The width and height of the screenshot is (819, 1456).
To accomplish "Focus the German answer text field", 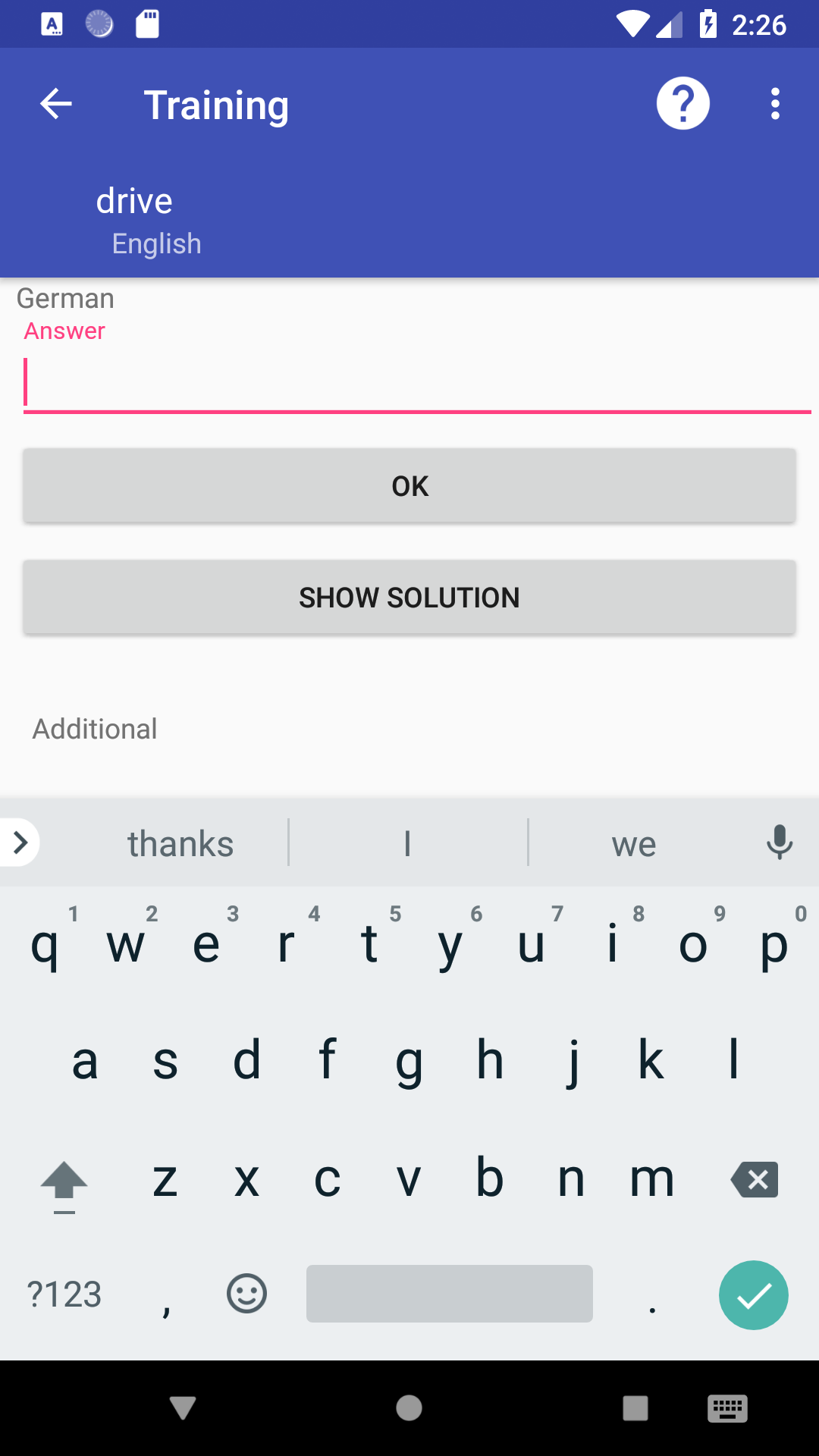I will click(417, 384).
